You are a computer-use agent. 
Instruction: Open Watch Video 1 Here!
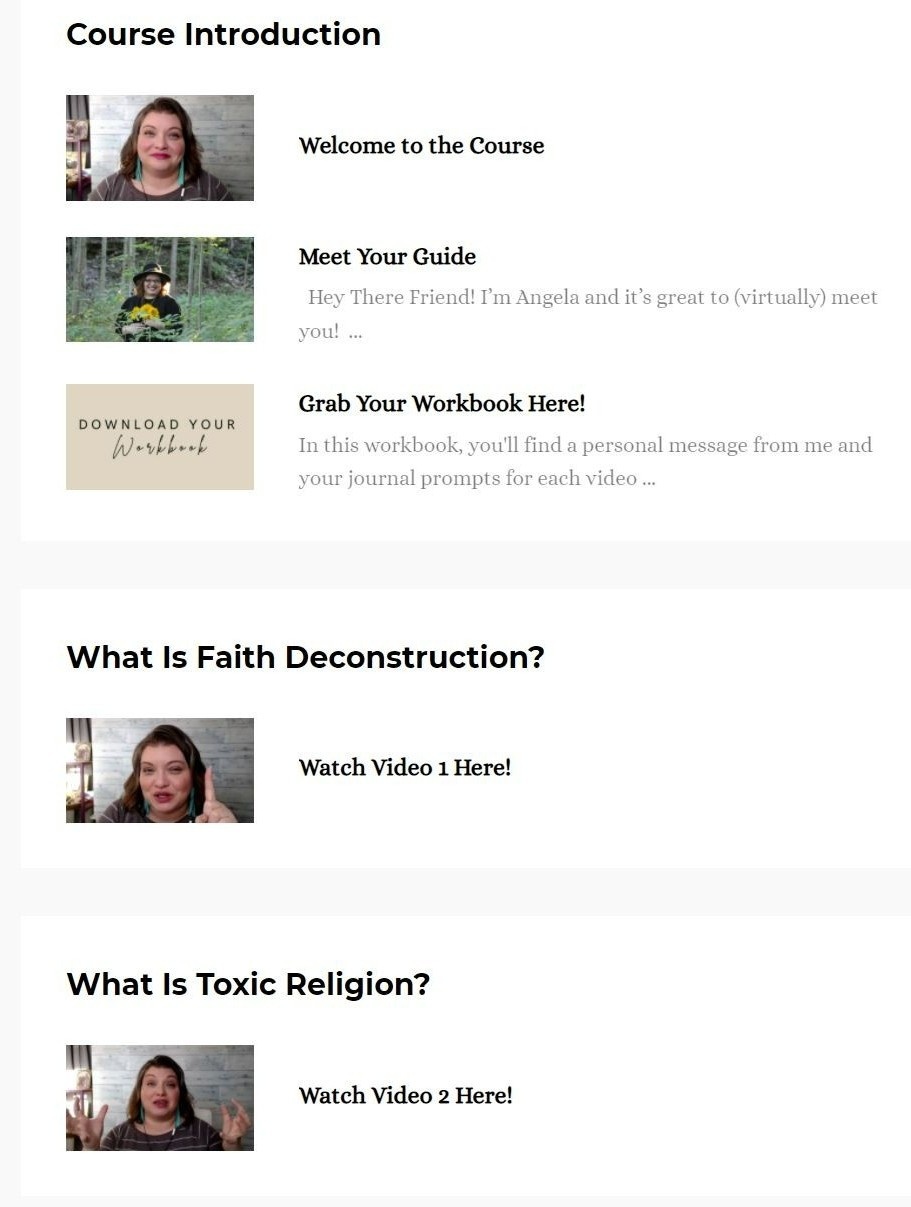404,768
